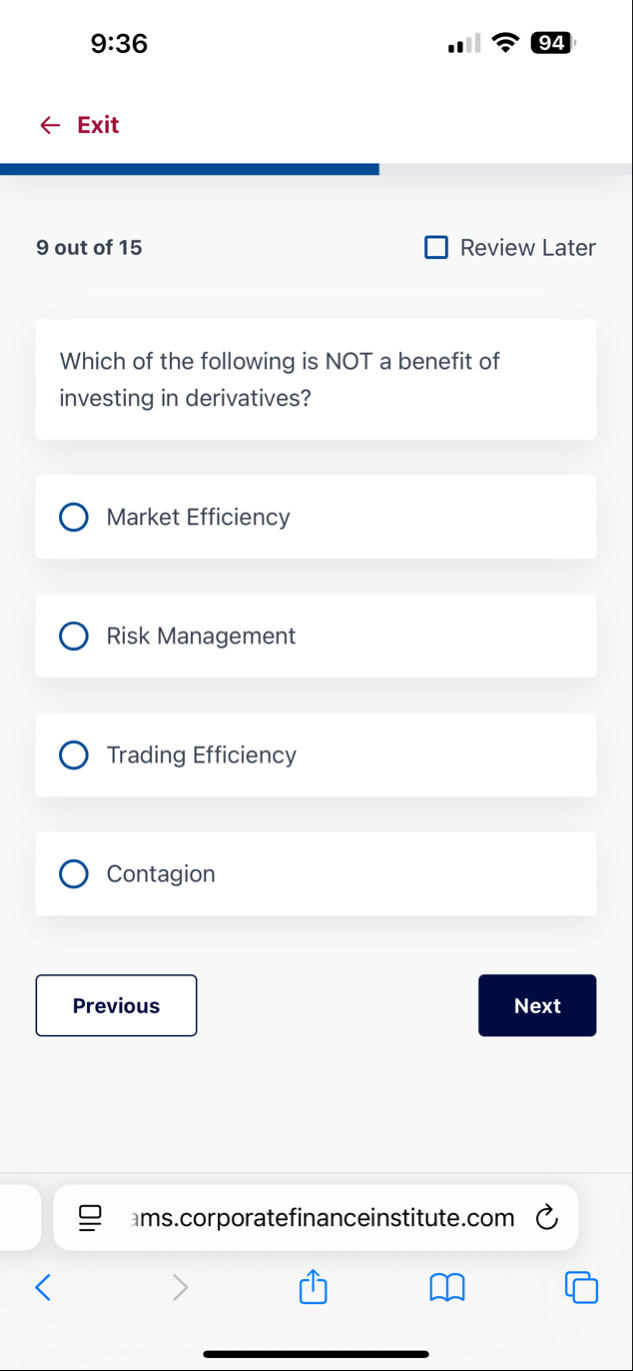Select the Market Efficiency answer

[x=74, y=517]
